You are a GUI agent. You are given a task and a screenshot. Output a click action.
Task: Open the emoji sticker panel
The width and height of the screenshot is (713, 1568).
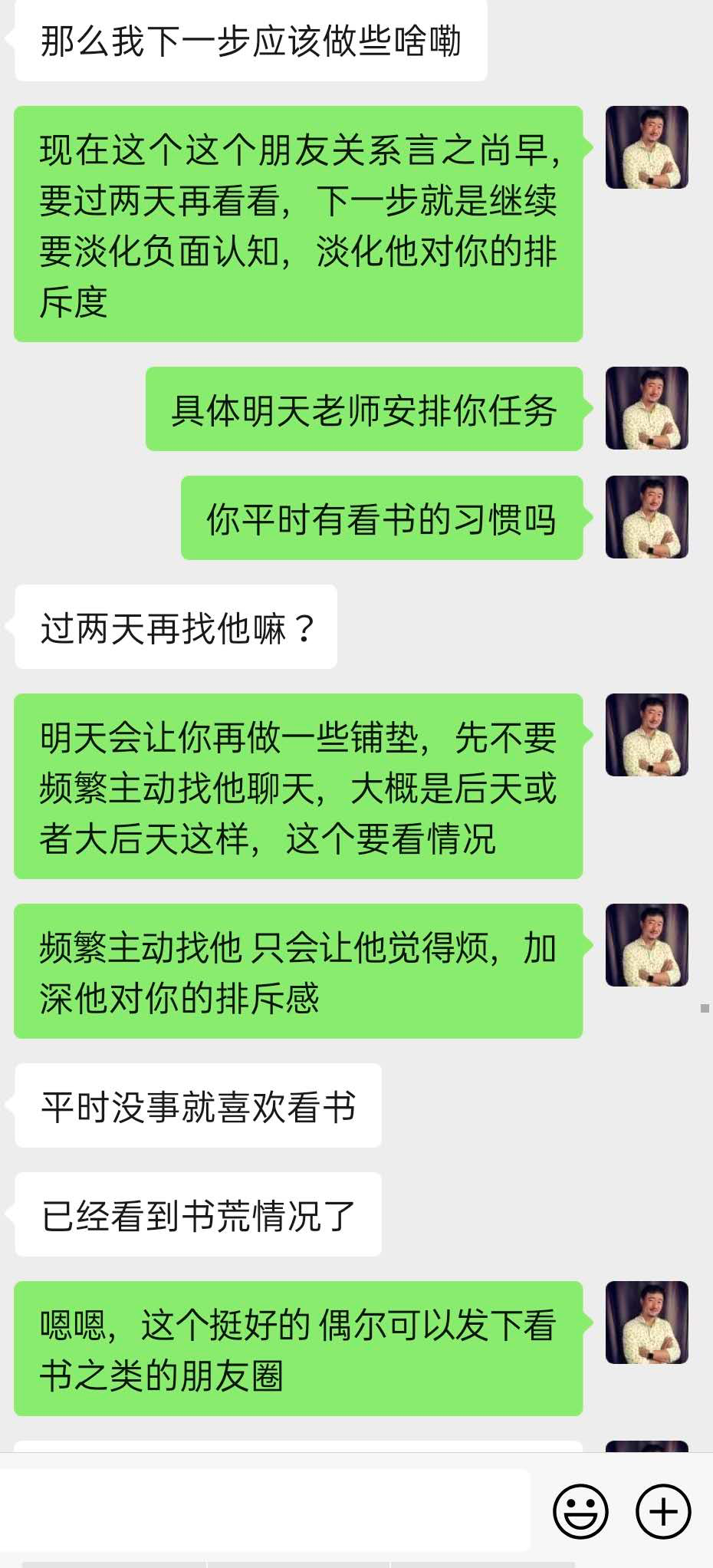[580, 1510]
